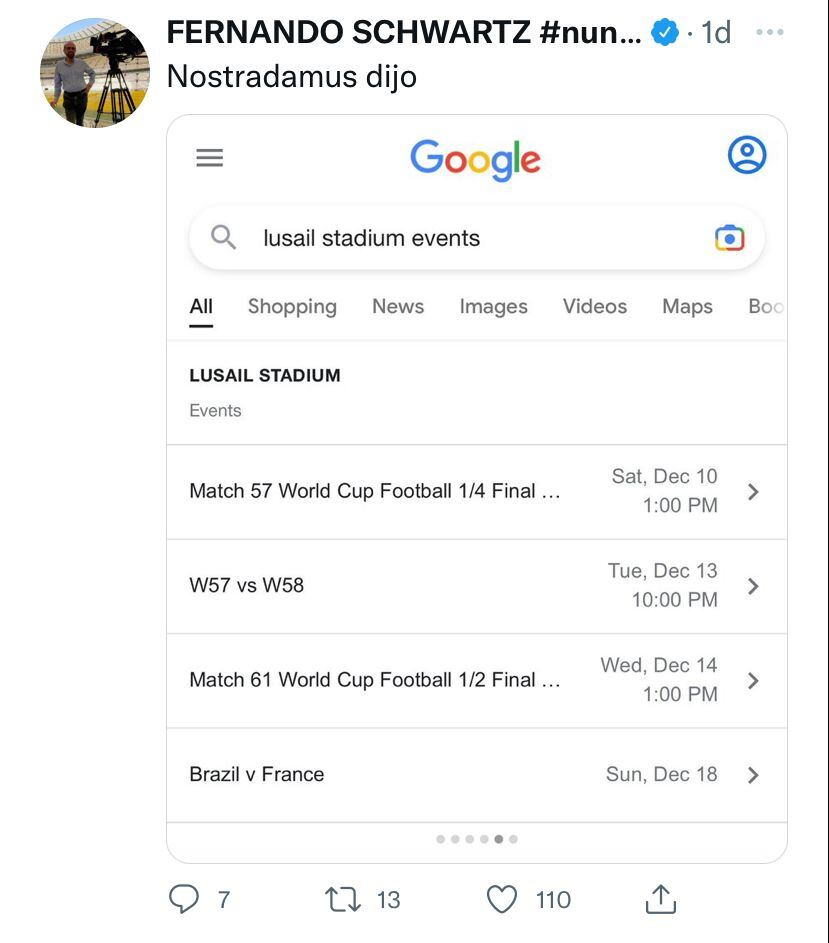Retweet Fernando Schwartz's tweet
The width and height of the screenshot is (829, 943).
coord(345,898)
